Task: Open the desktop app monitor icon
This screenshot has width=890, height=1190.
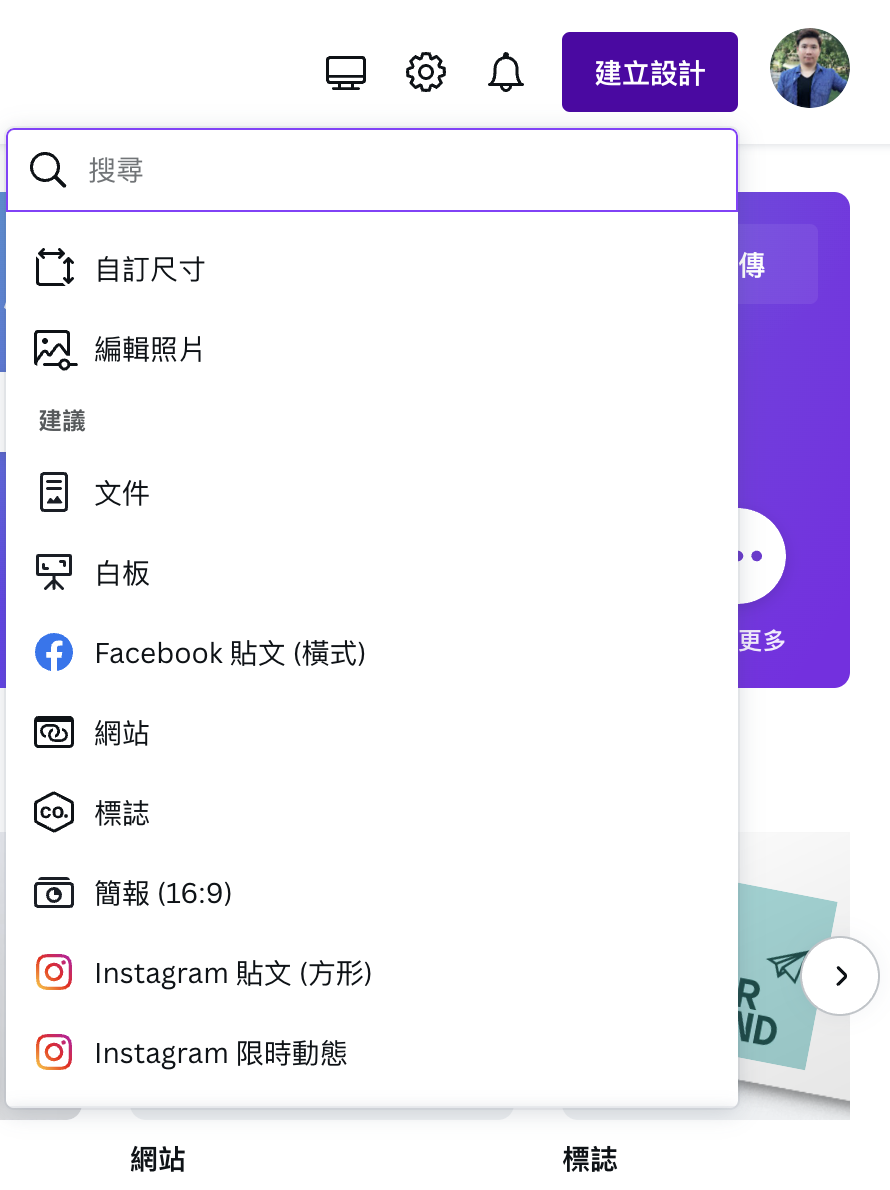Action: pyautogui.click(x=346, y=72)
